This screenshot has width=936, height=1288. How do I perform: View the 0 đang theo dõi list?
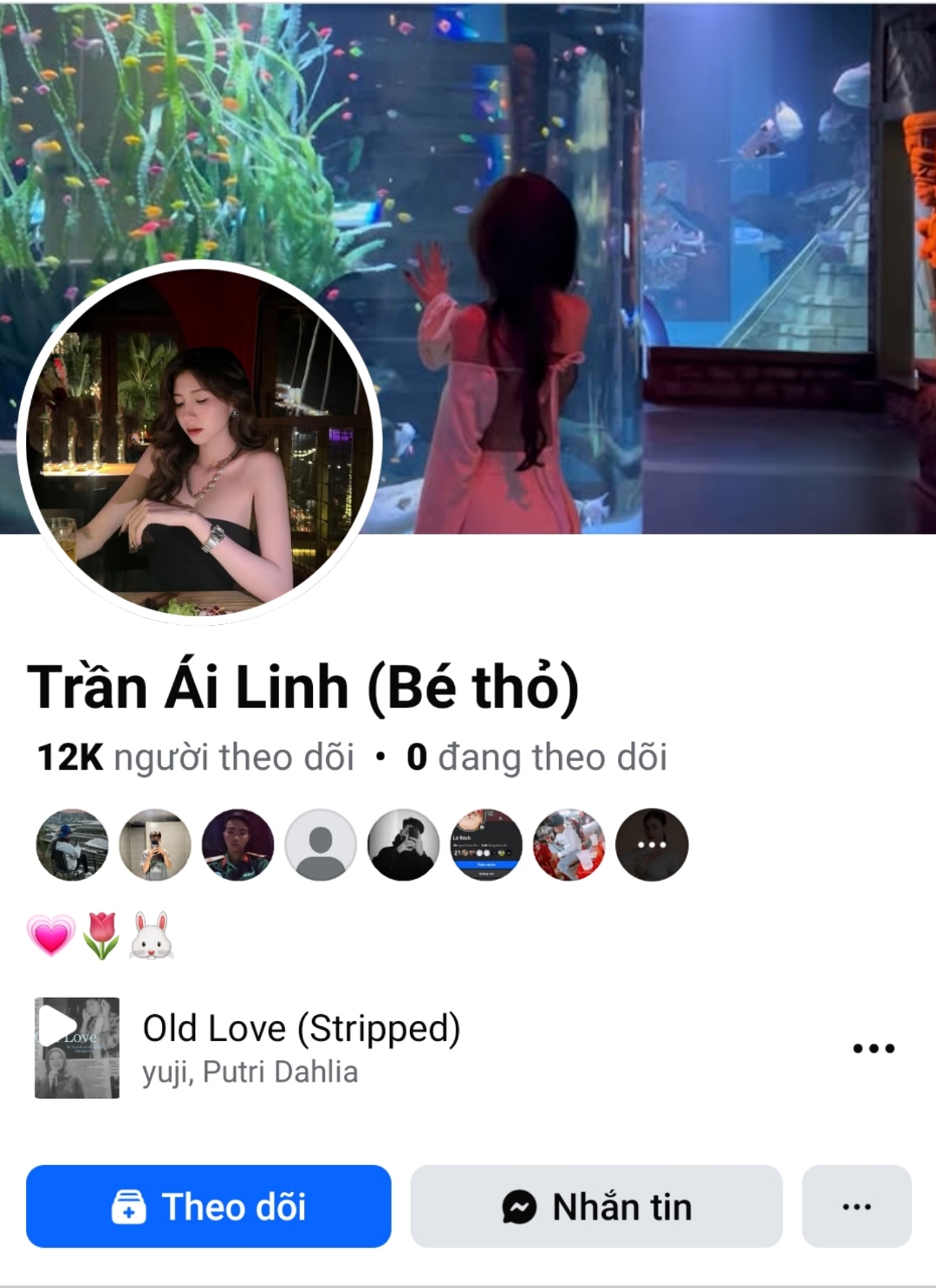pos(536,757)
